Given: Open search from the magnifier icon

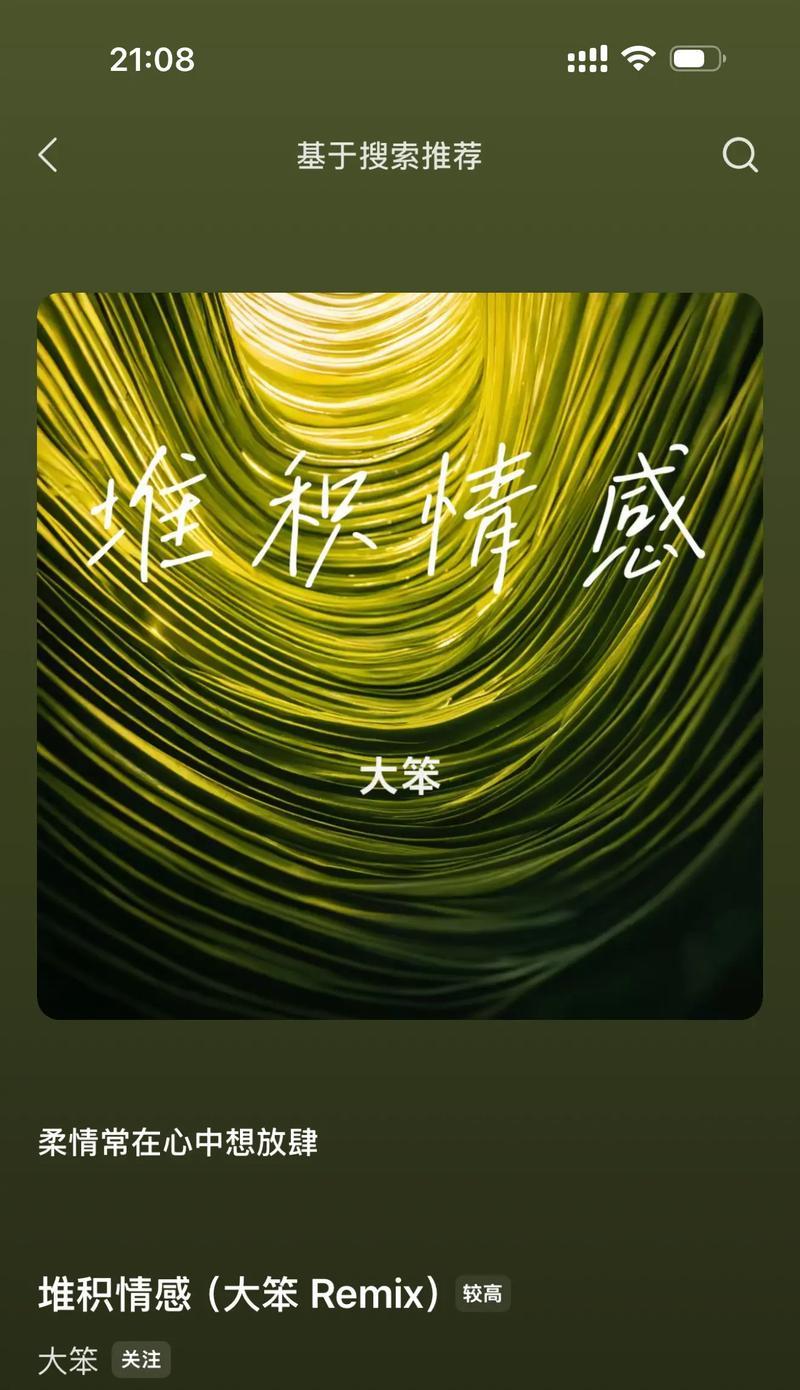Looking at the screenshot, I should [740, 155].
